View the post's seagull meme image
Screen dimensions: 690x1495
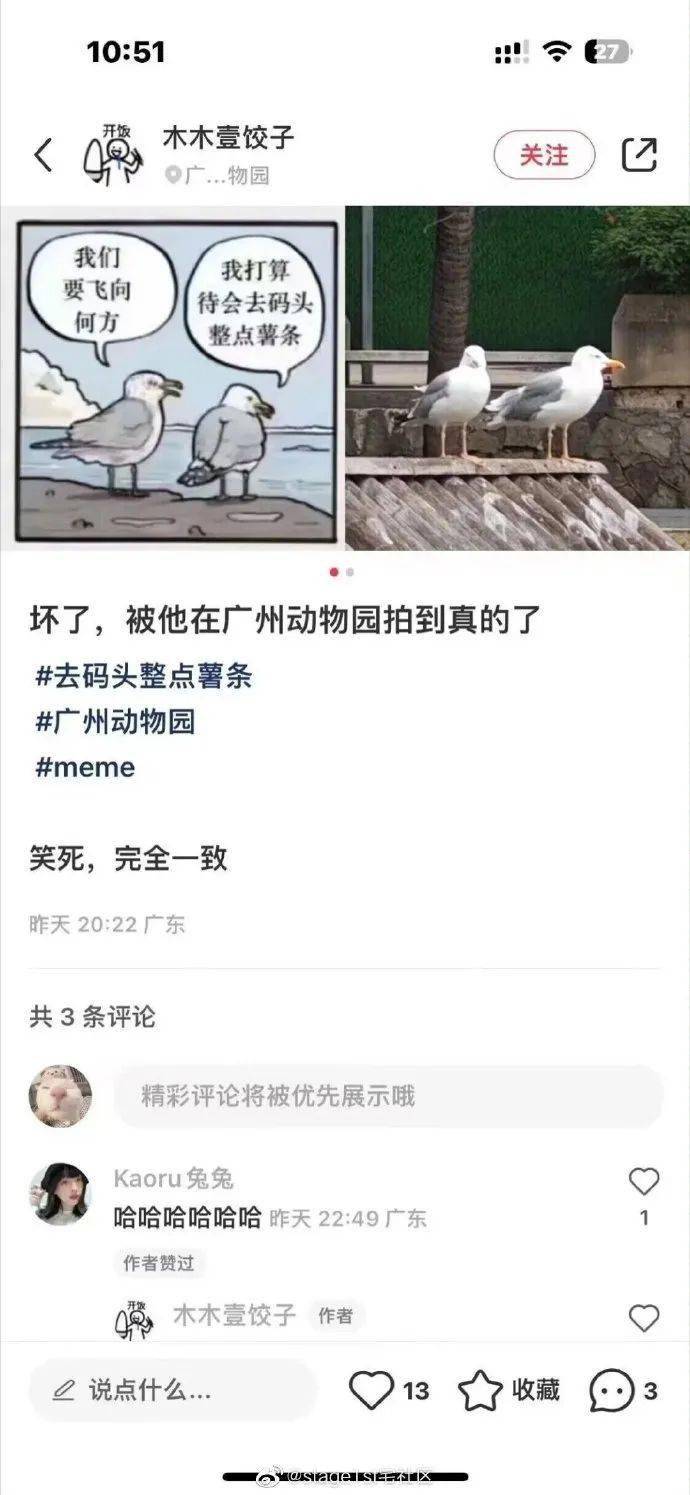coord(345,378)
